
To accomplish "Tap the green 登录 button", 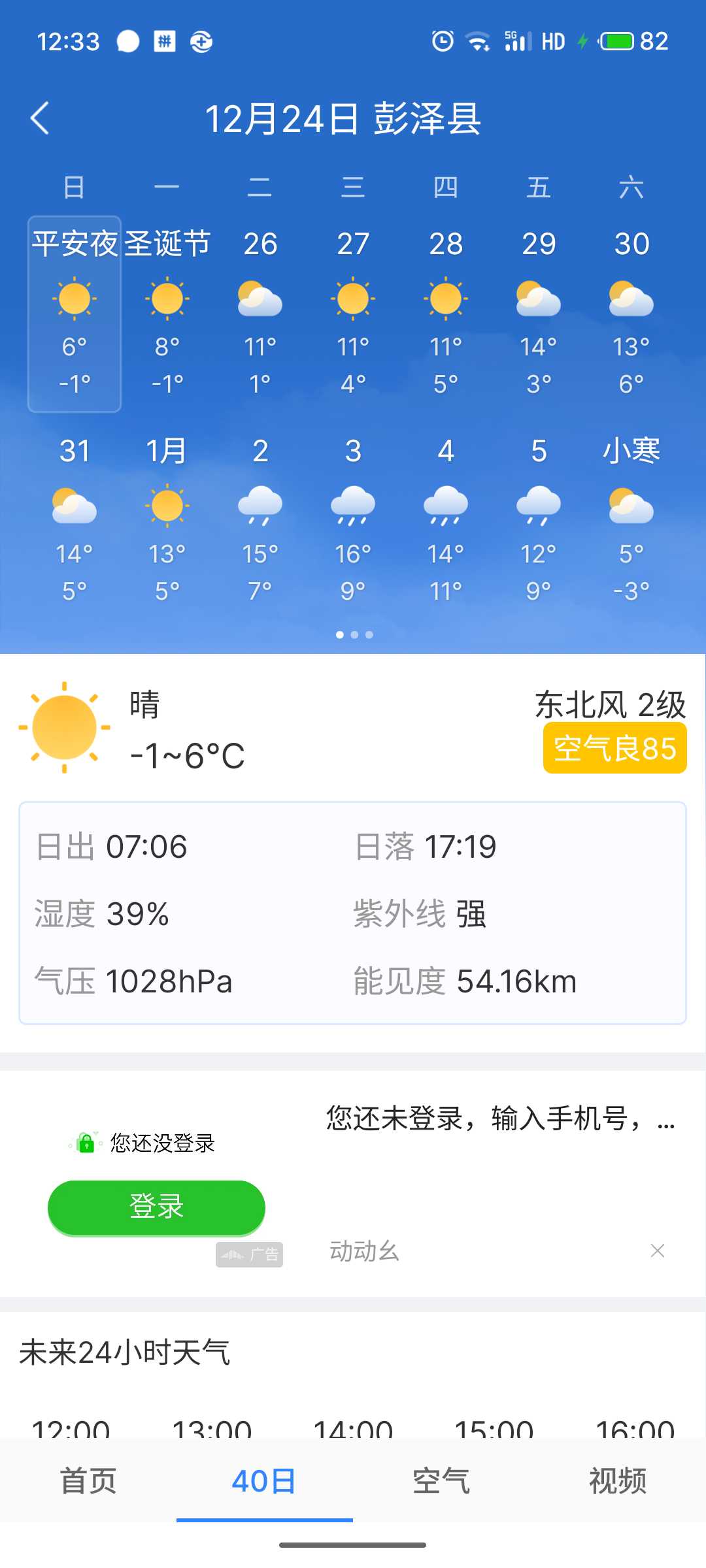I will (x=156, y=1207).
